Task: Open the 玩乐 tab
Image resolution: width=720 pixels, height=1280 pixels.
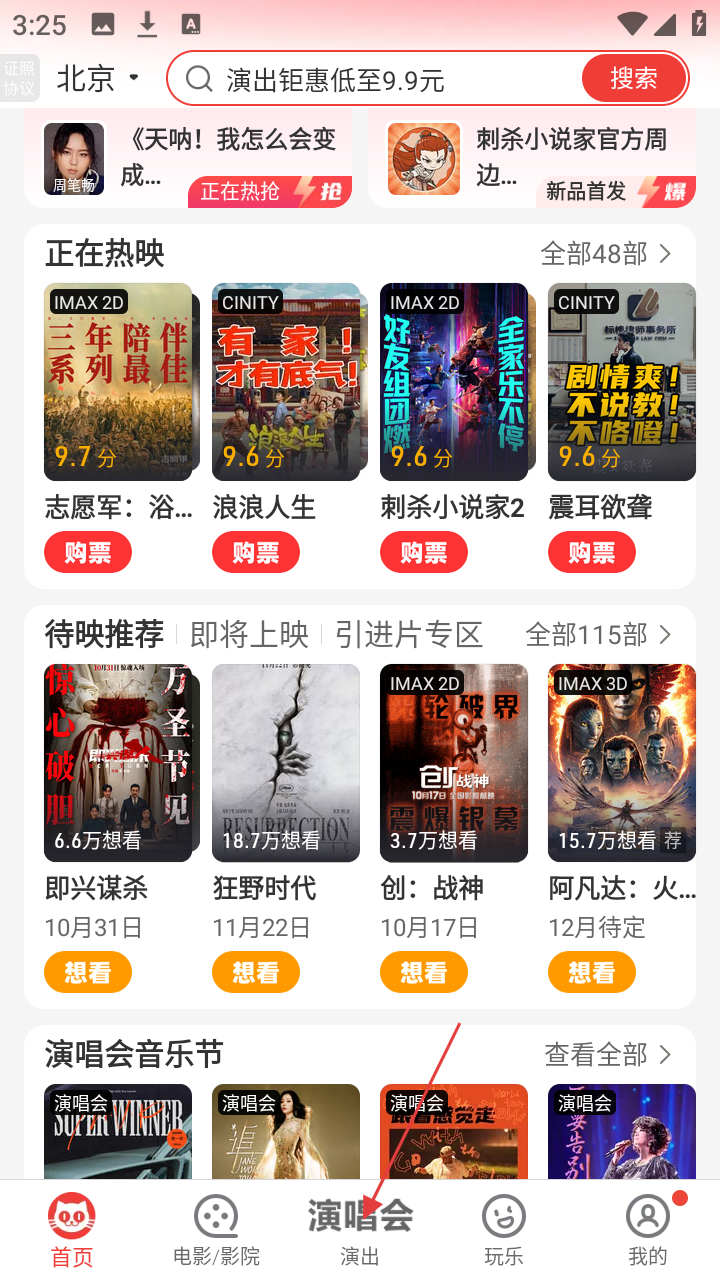Action: click(x=504, y=1230)
